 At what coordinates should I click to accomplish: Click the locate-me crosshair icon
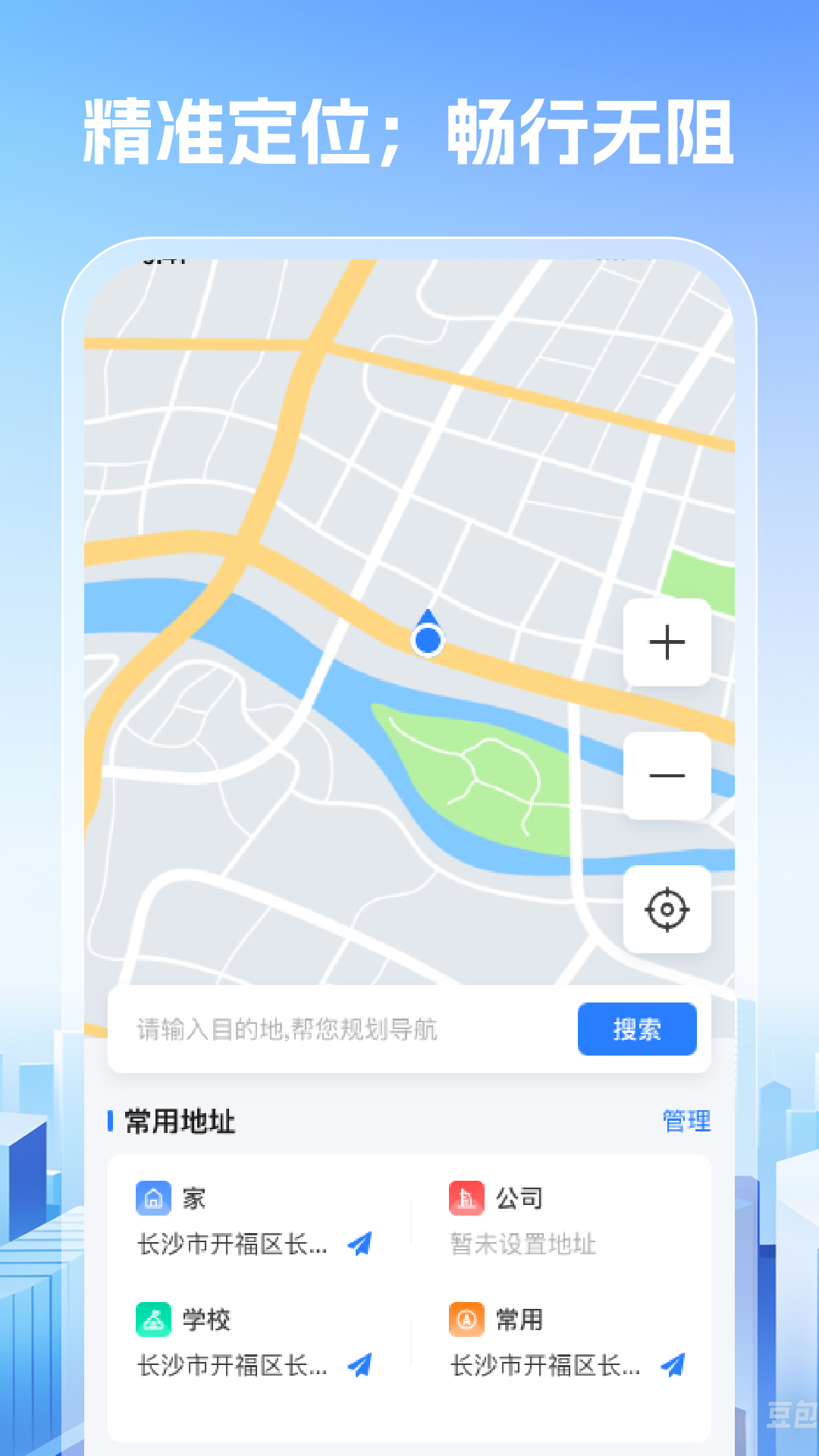pyautogui.click(x=667, y=910)
